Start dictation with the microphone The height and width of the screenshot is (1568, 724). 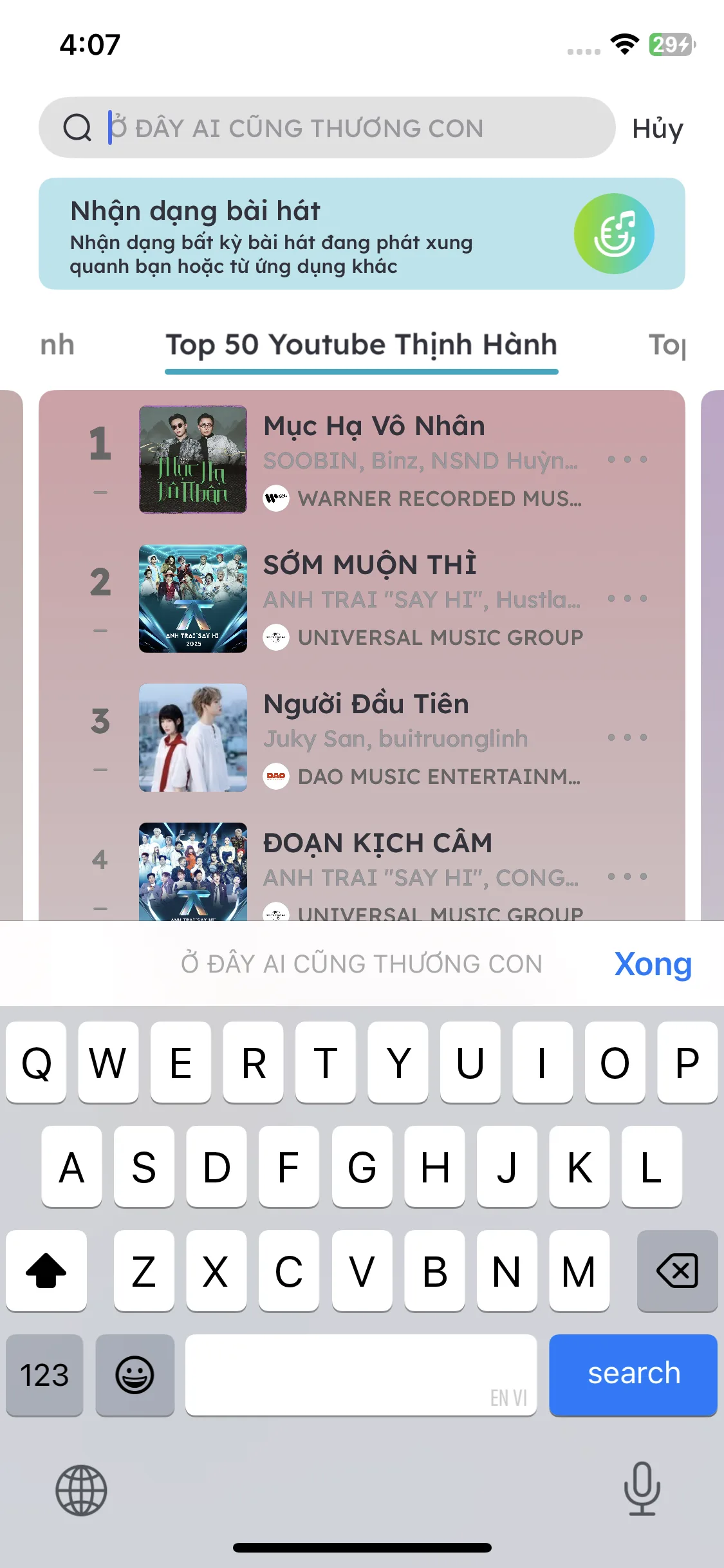pyautogui.click(x=642, y=1489)
